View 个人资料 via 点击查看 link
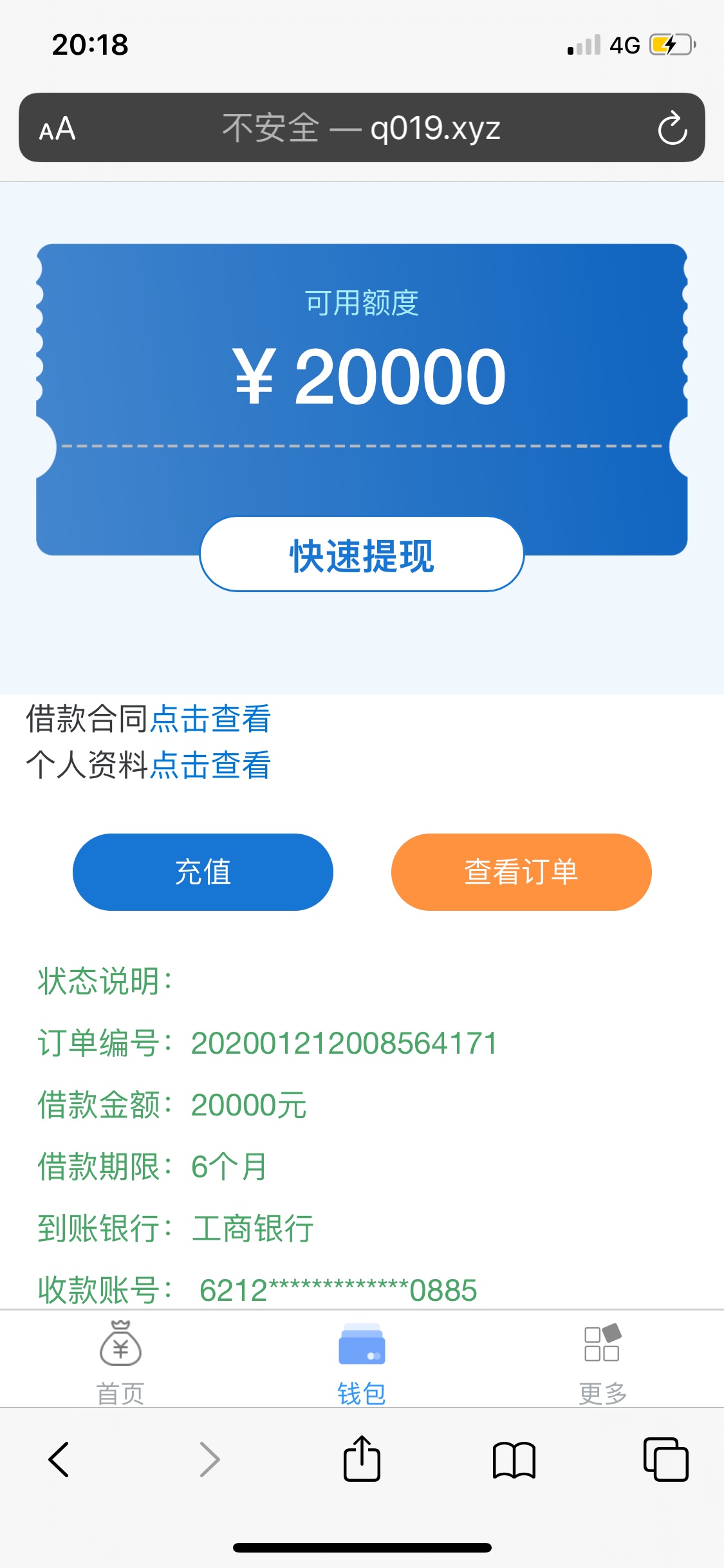The width and height of the screenshot is (724, 1568). (210, 765)
